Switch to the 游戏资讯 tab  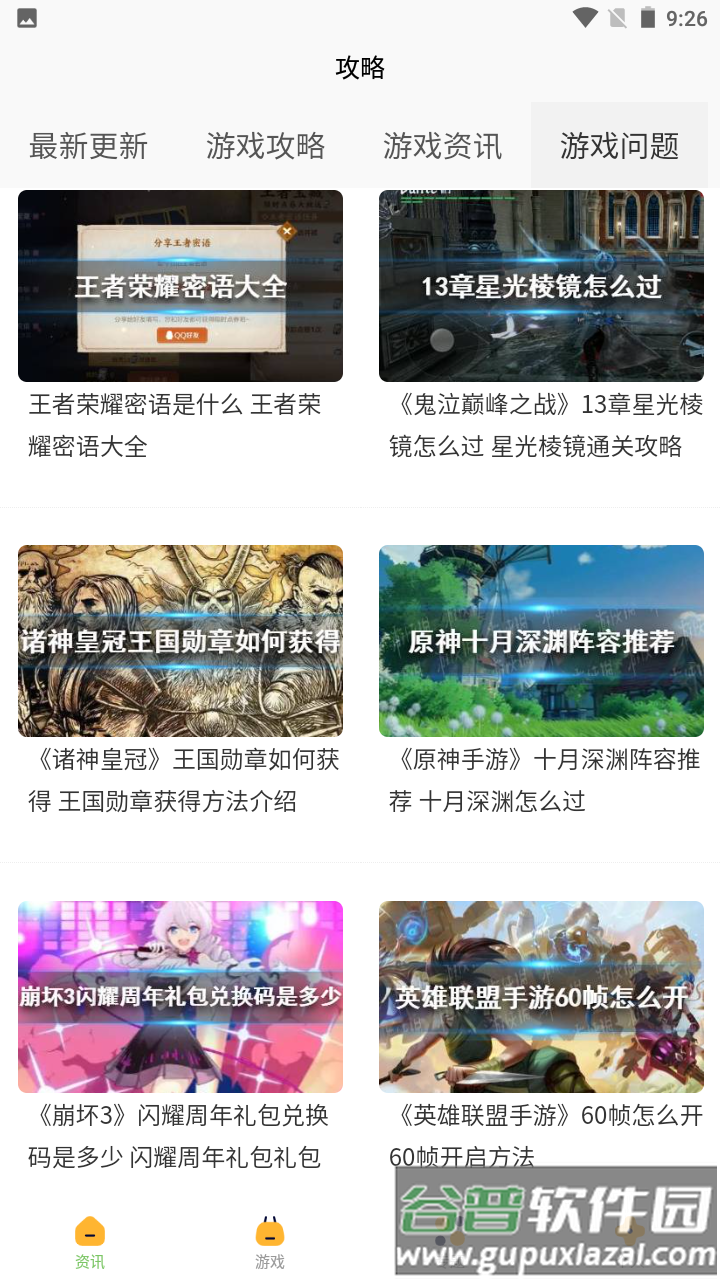pyautogui.click(x=442, y=144)
